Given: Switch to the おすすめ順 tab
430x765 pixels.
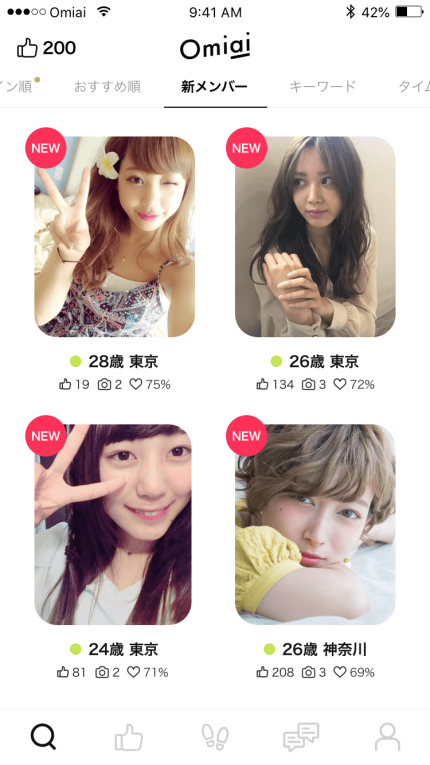Looking at the screenshot, I should pyautogui.click(x=107, y=87).
